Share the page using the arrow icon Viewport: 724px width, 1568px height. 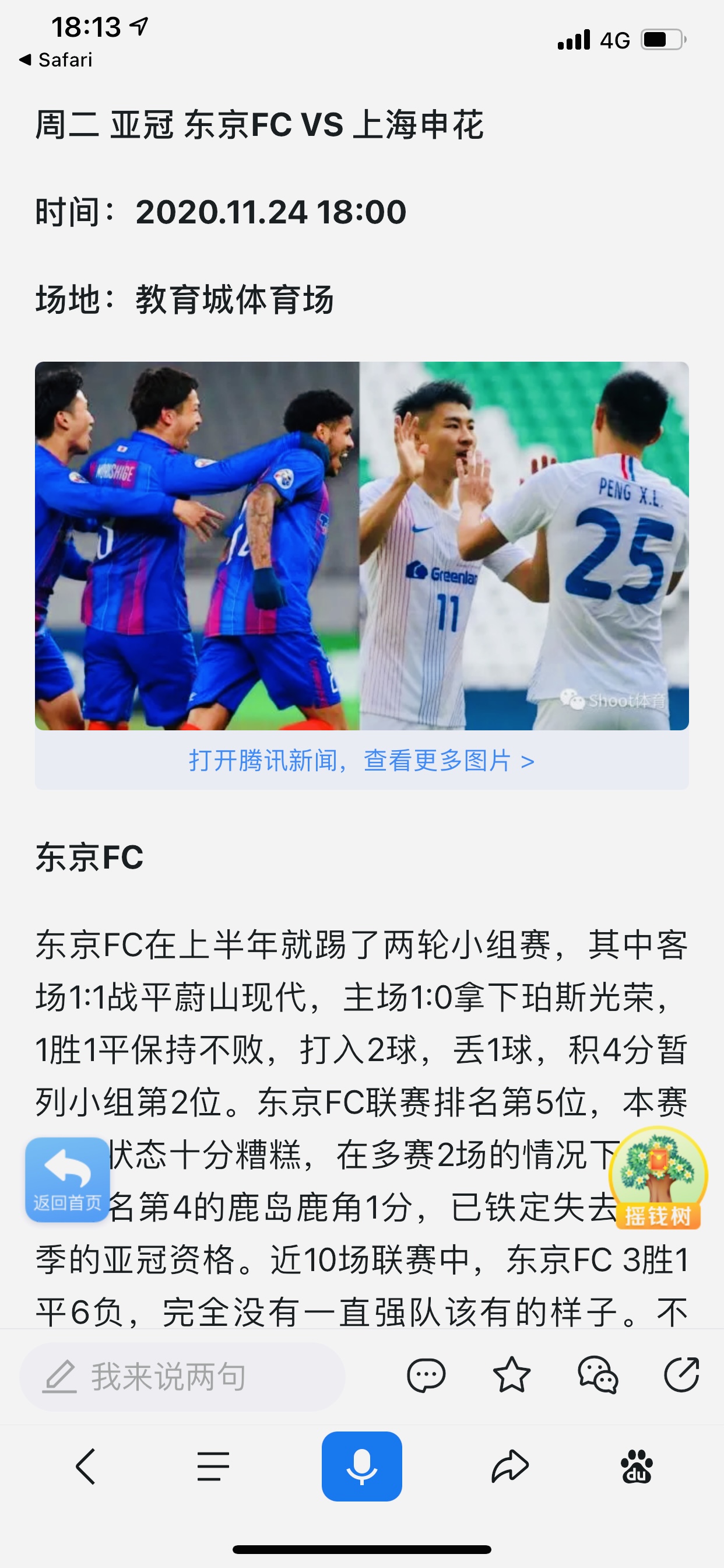pos(510,1467)
